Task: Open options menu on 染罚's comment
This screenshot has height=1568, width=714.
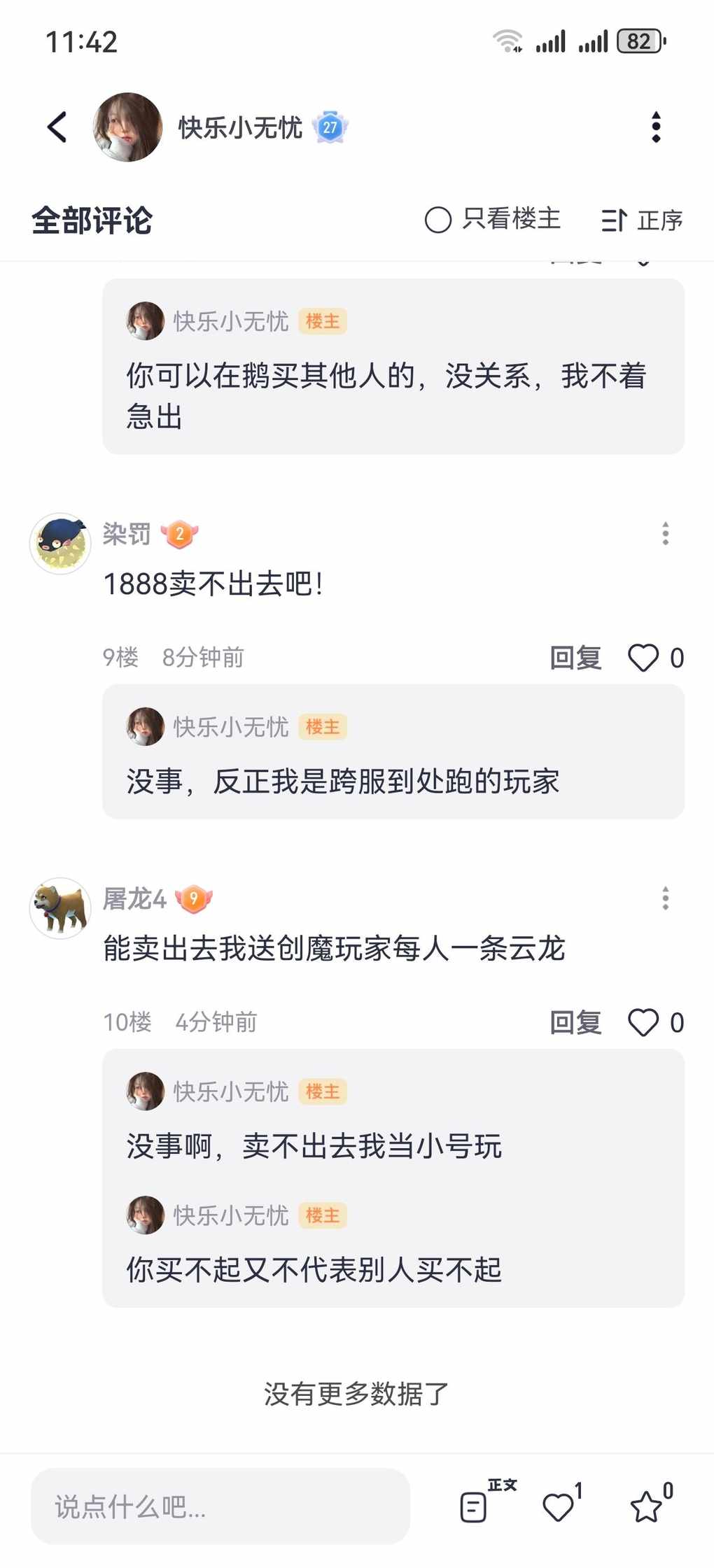Action: [665, 534]
